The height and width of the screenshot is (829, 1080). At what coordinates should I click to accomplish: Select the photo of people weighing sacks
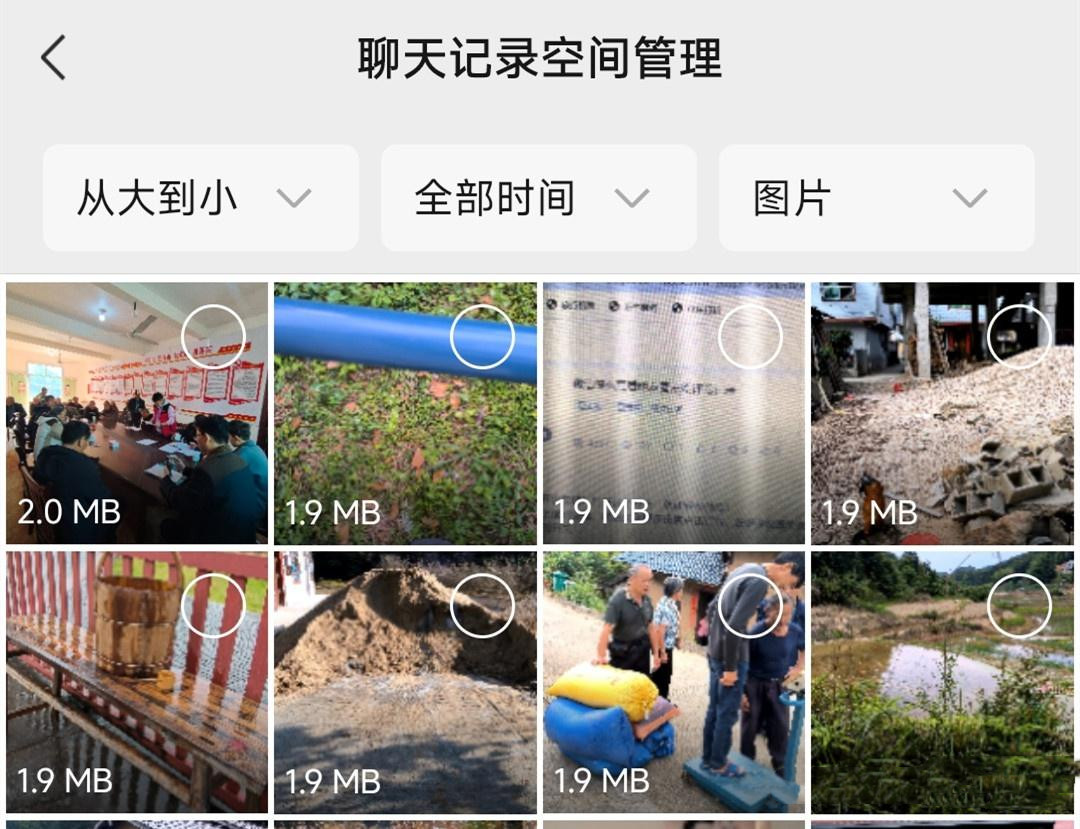pos(750,605)
